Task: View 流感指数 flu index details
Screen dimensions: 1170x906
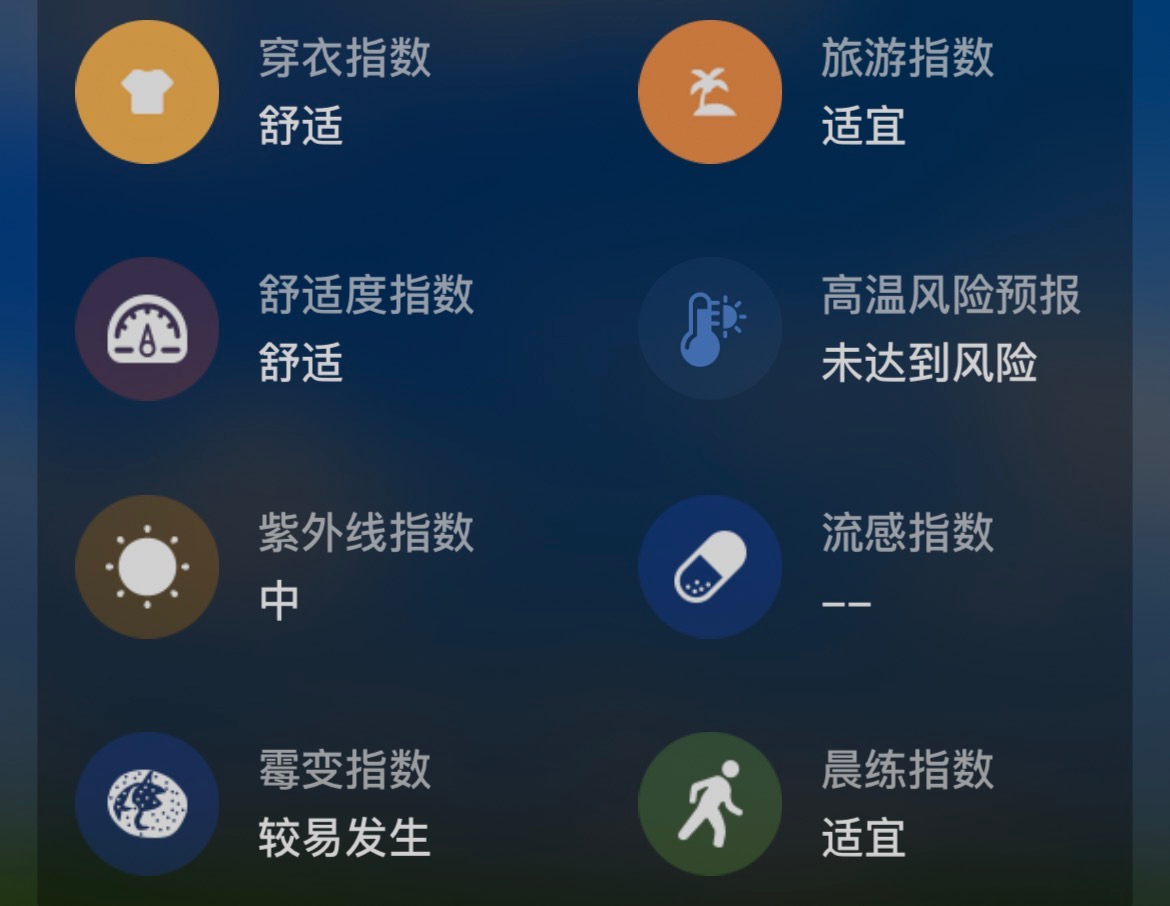Action: pos(710,566)
